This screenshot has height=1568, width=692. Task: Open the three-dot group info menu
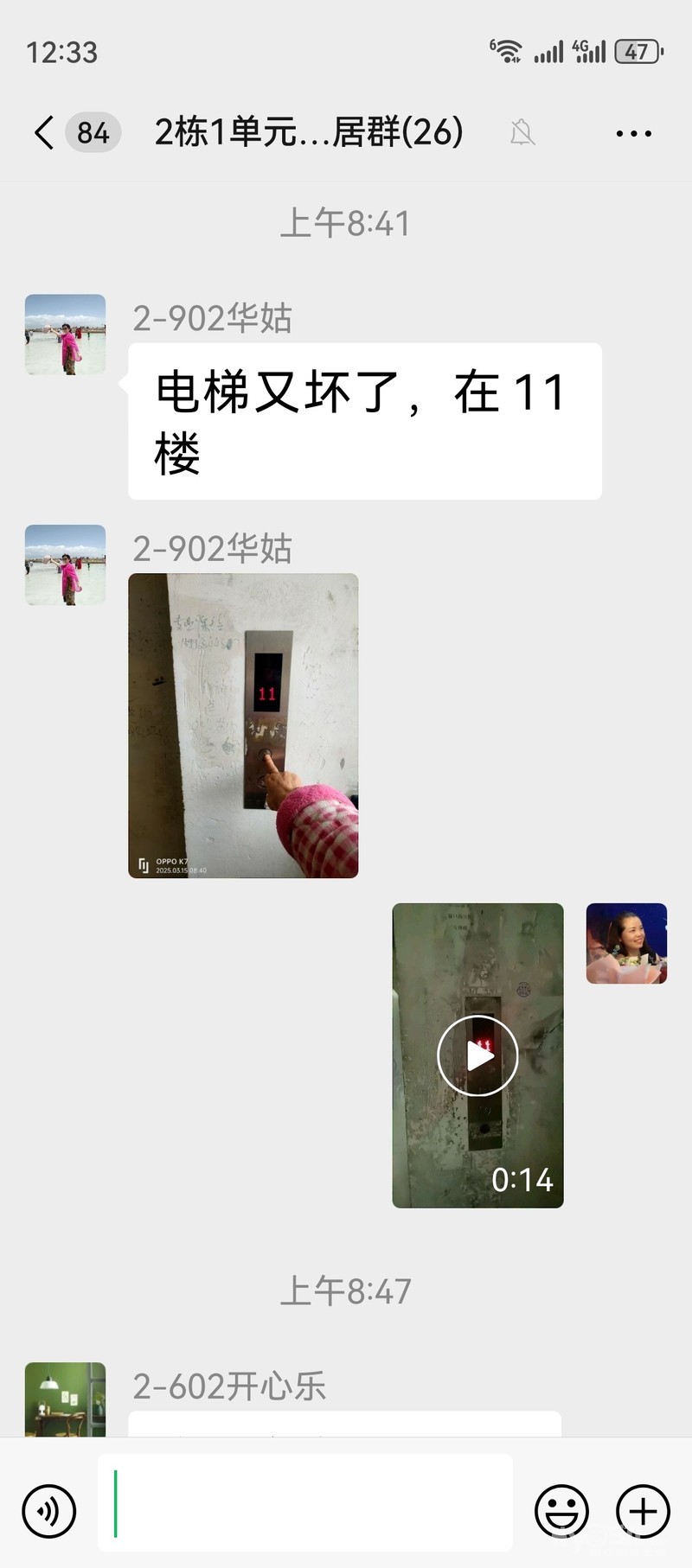coord(633,133)
